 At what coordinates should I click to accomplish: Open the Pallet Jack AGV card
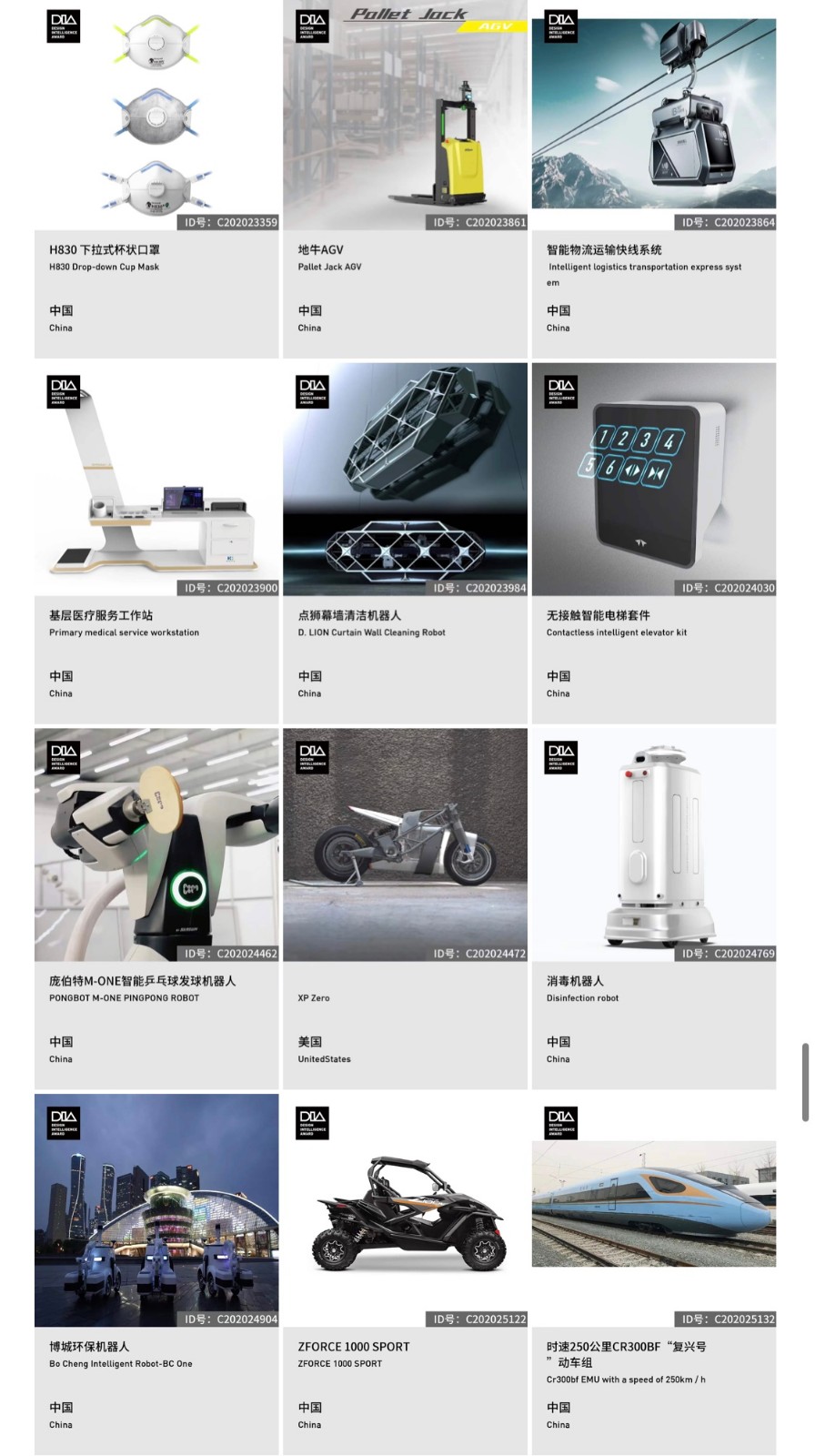point(405,178)
